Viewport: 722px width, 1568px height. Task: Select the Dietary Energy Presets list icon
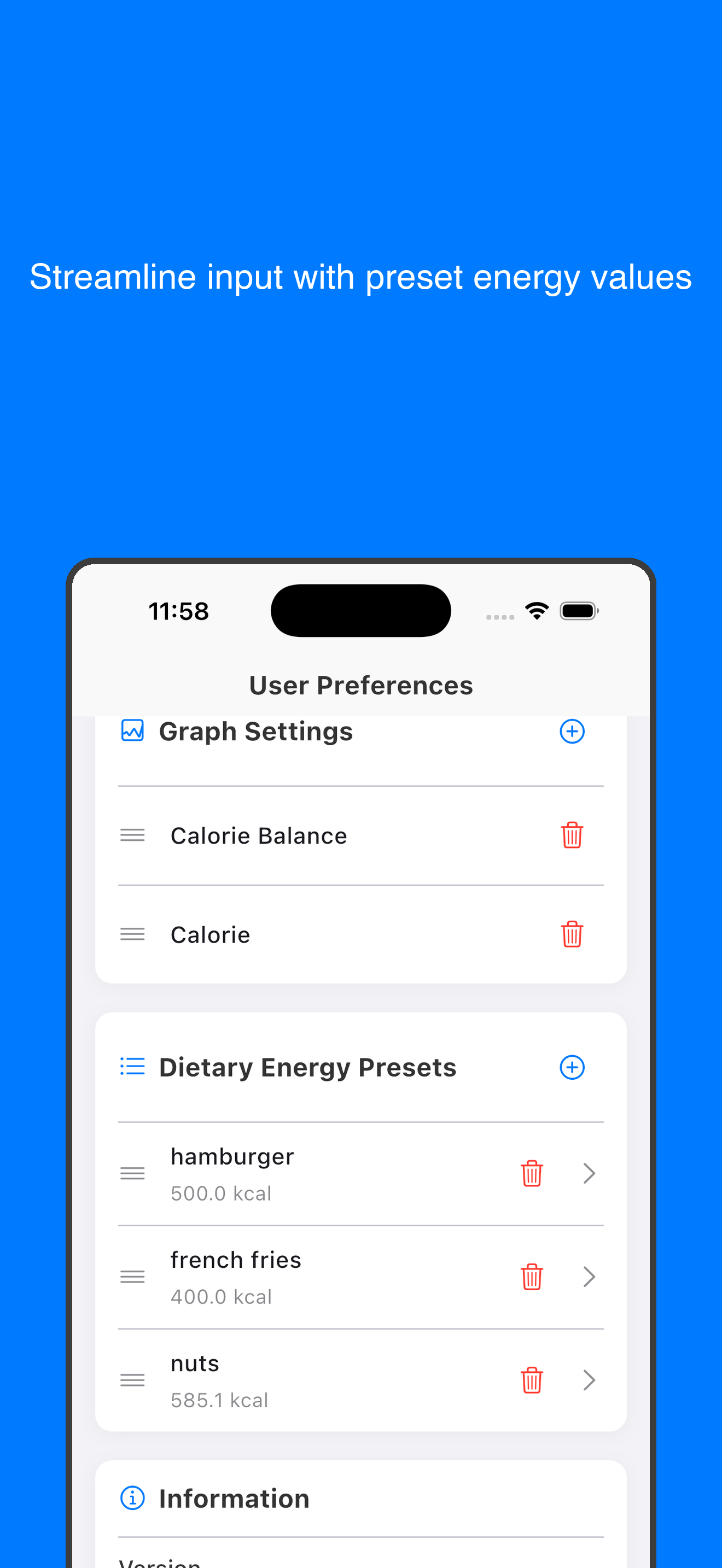132,1067
